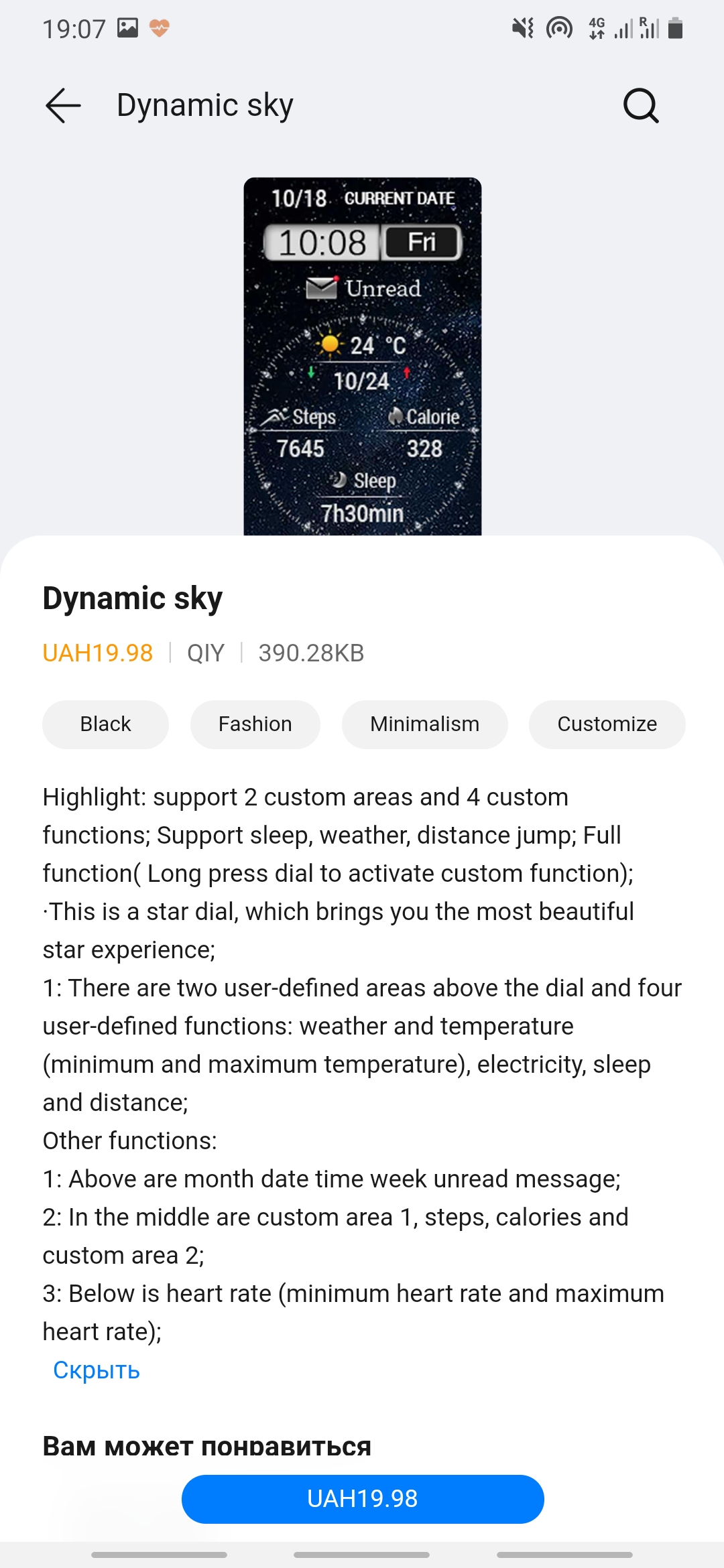Screen dimensions: 724x1568
Task: Open the search icon
Action: (641, 106)
